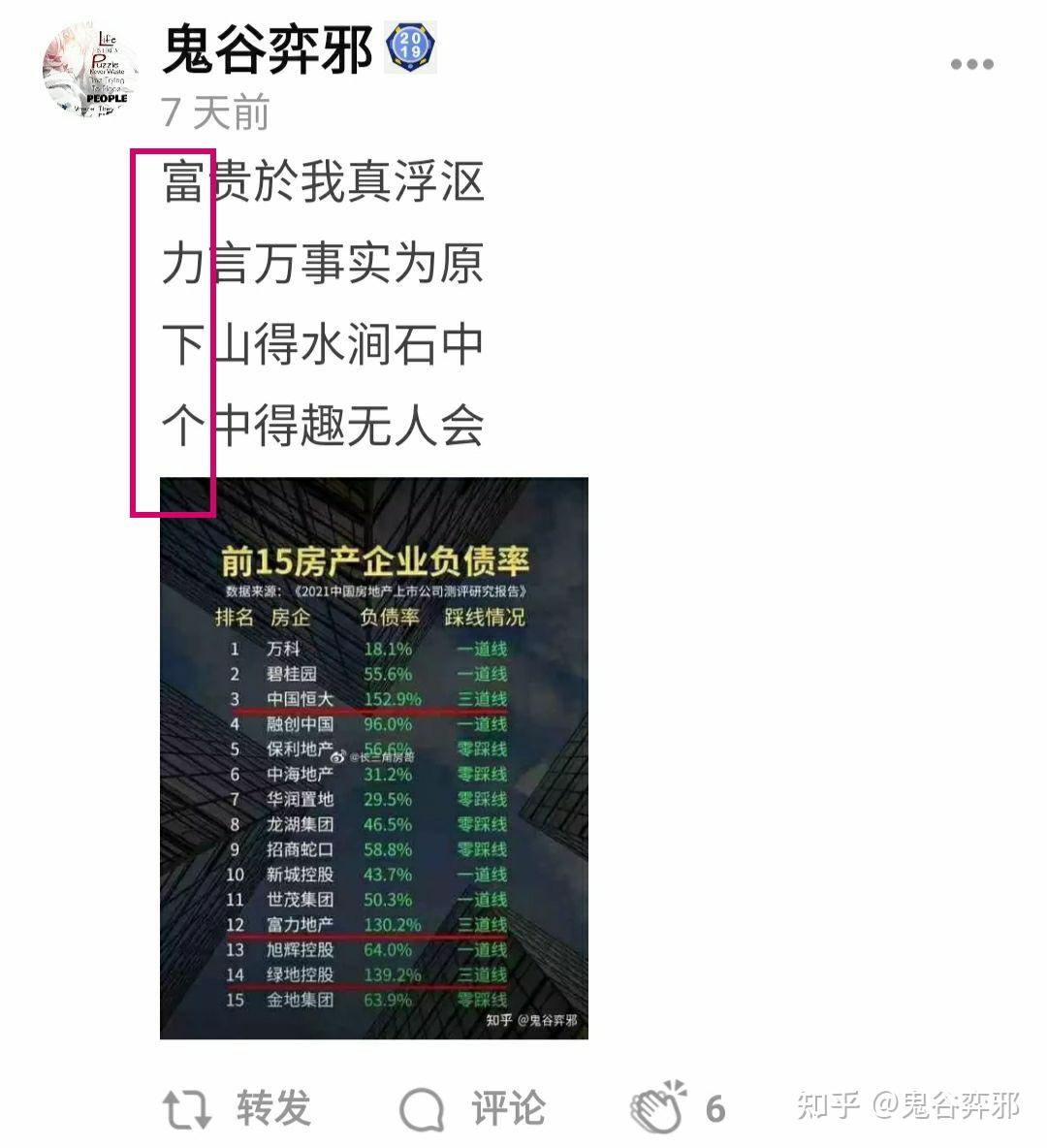Open the 前15房产企业负债率 image
Image resolution: width=1047 pixels, height=1148 pixels.
[x=373, y=757]
